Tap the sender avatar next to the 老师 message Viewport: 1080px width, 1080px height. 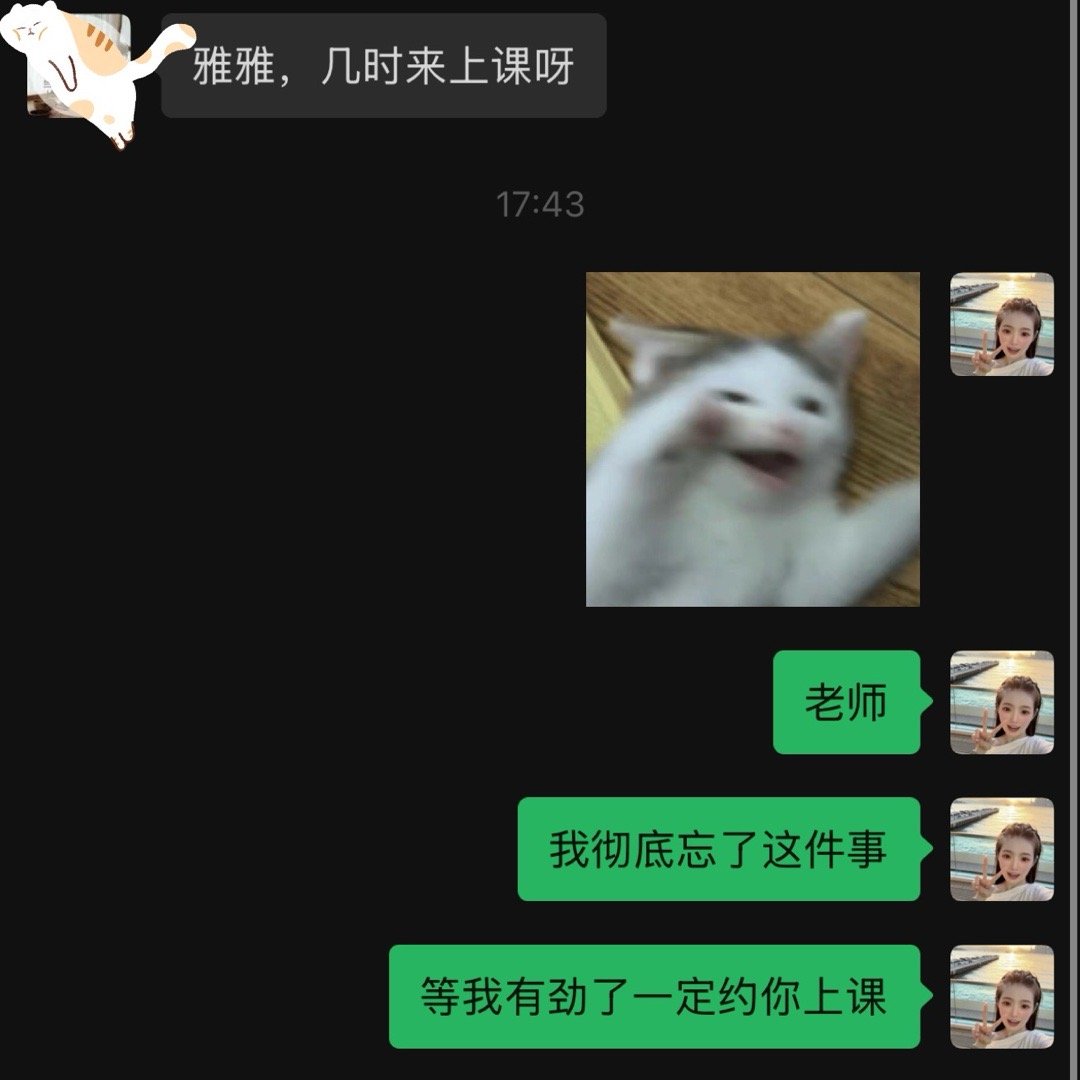point(1001,702)
